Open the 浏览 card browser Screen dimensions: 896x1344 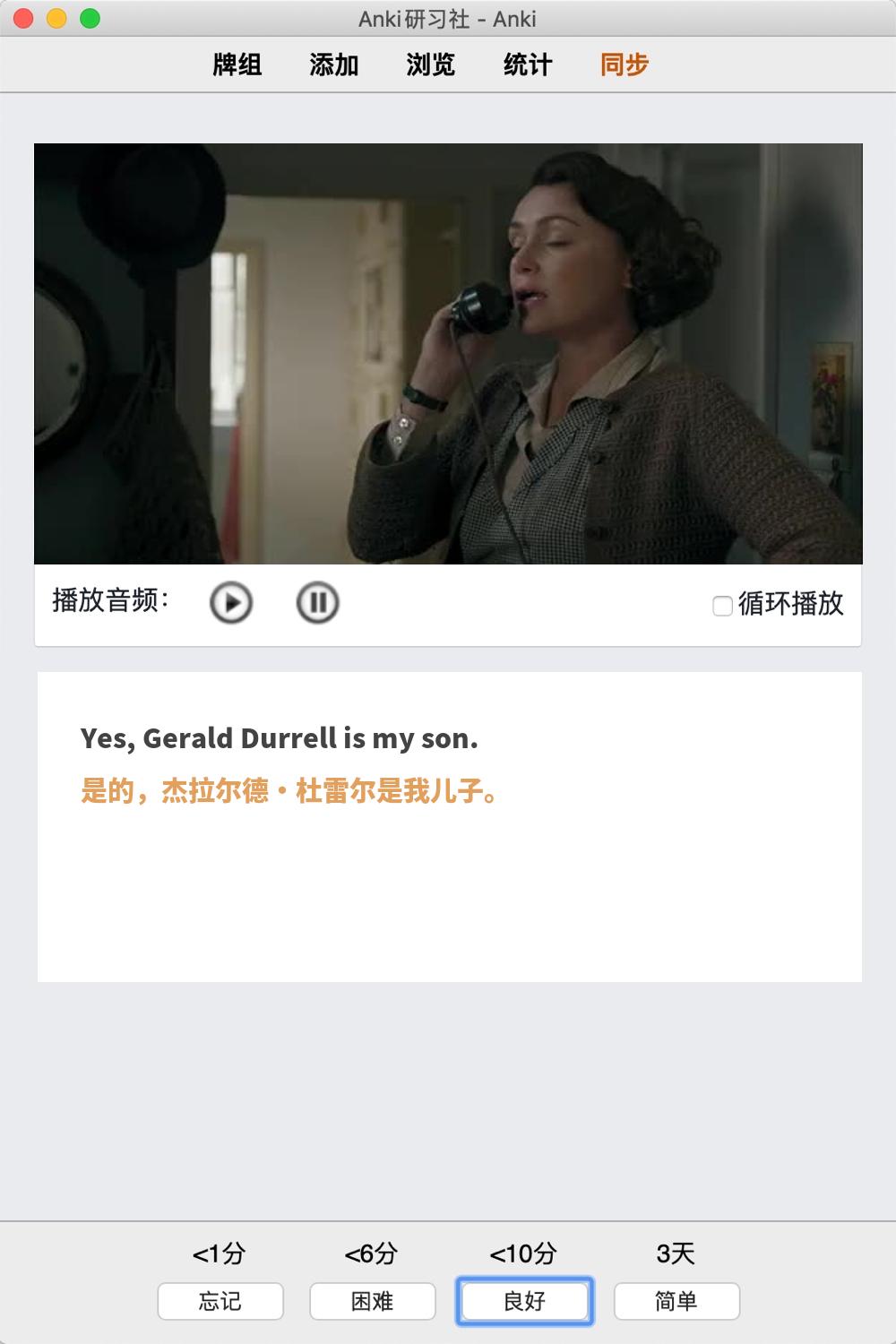[431, 65]
